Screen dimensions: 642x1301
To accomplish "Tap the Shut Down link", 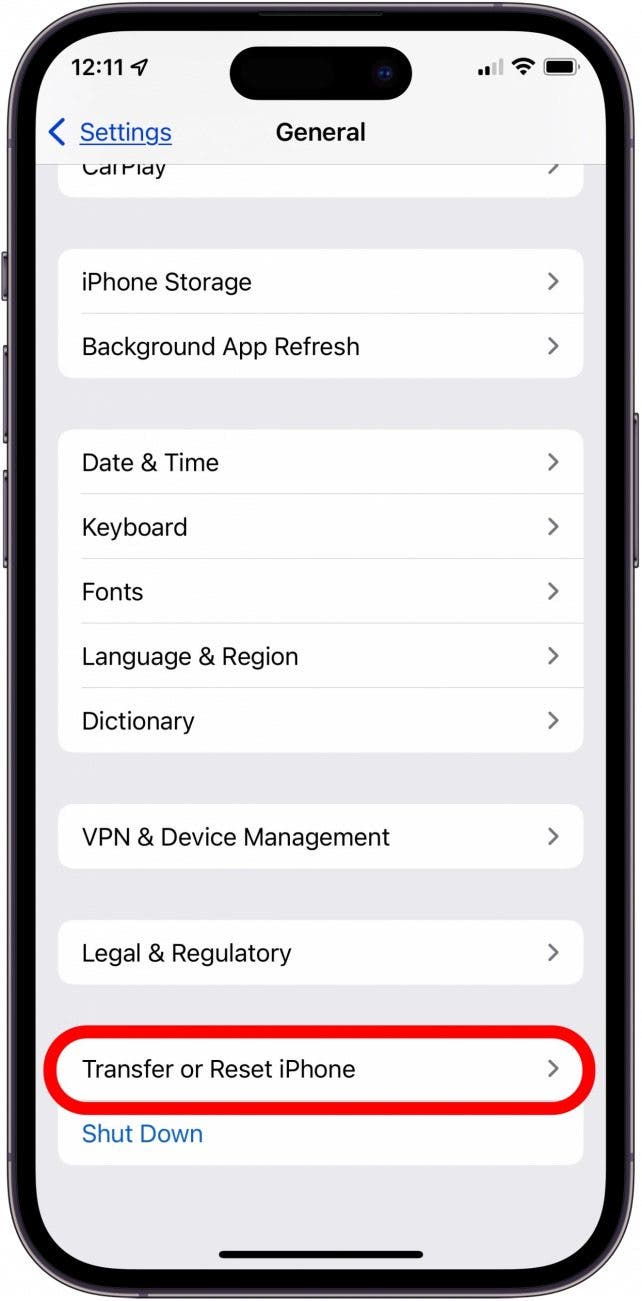I will click(142, 1134).
